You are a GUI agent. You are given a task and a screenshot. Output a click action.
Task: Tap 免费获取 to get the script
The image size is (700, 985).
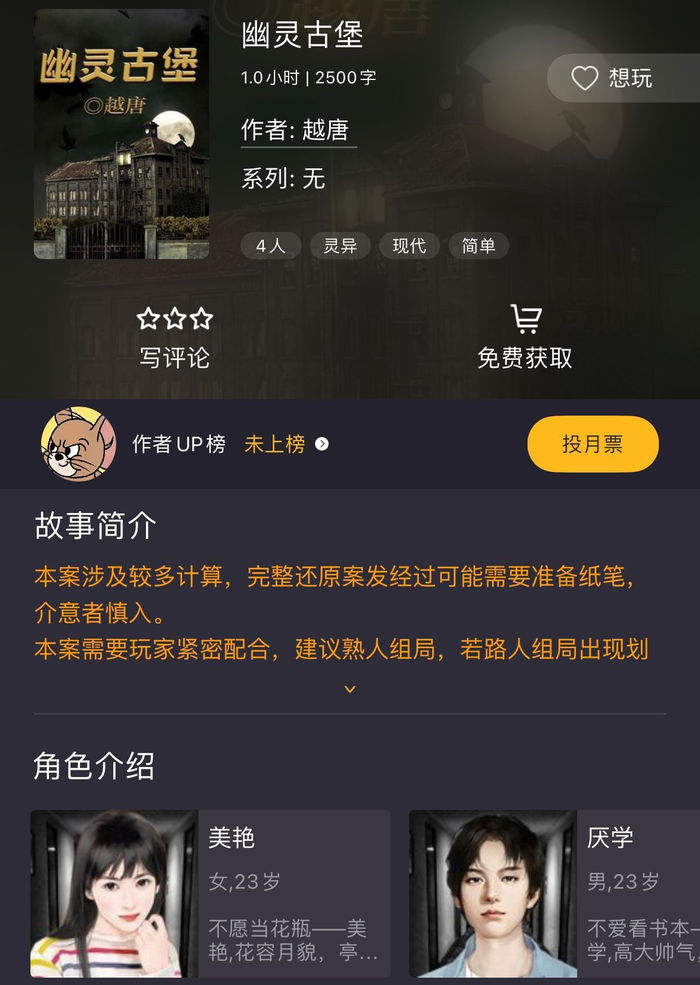pos(525,339)
